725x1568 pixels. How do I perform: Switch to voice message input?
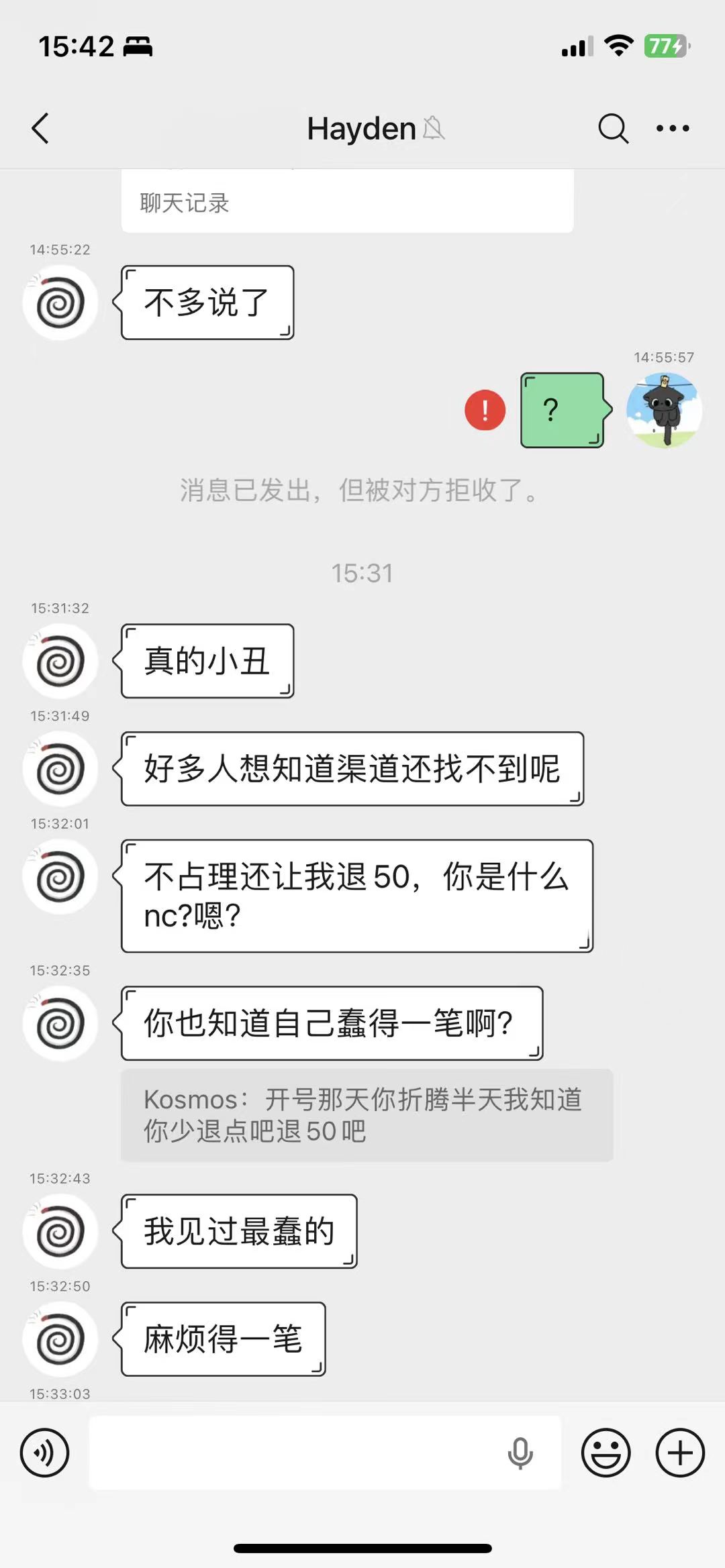tap(45, 1453)
